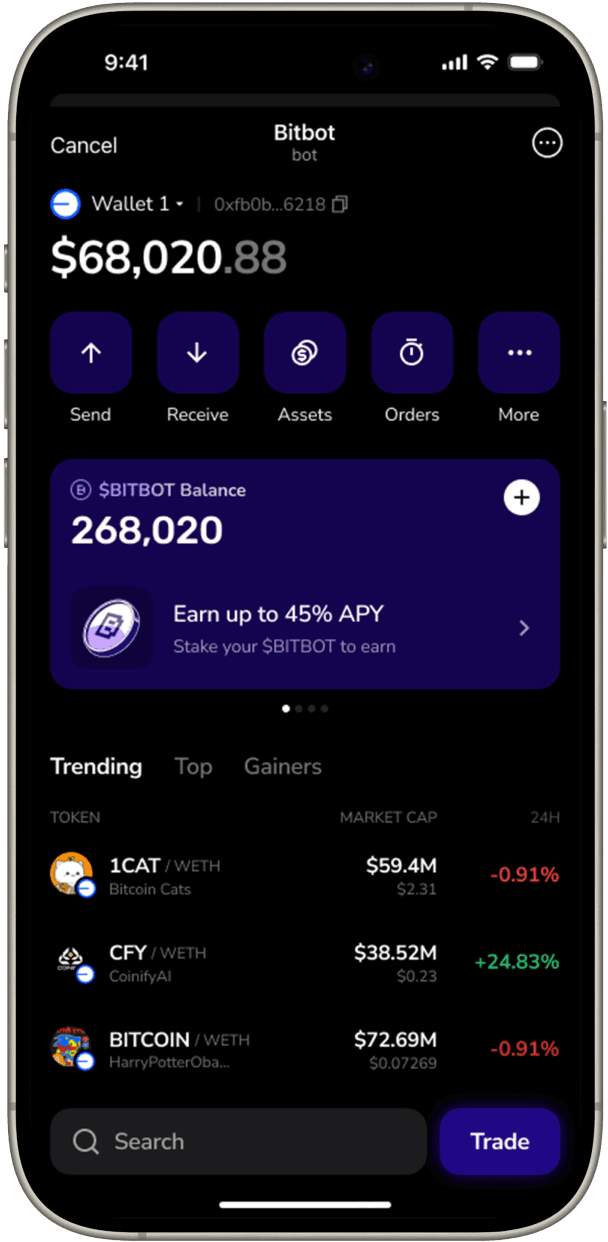Tap the Receive button
The height and width of the screenshot is (1242, 608).
(x=198, y=353)
